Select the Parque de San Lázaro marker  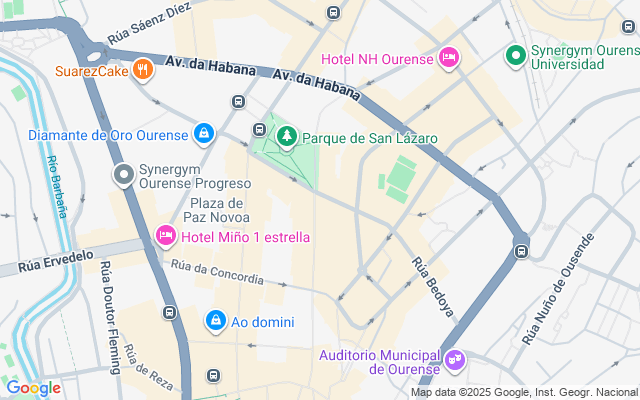(287, 136)
